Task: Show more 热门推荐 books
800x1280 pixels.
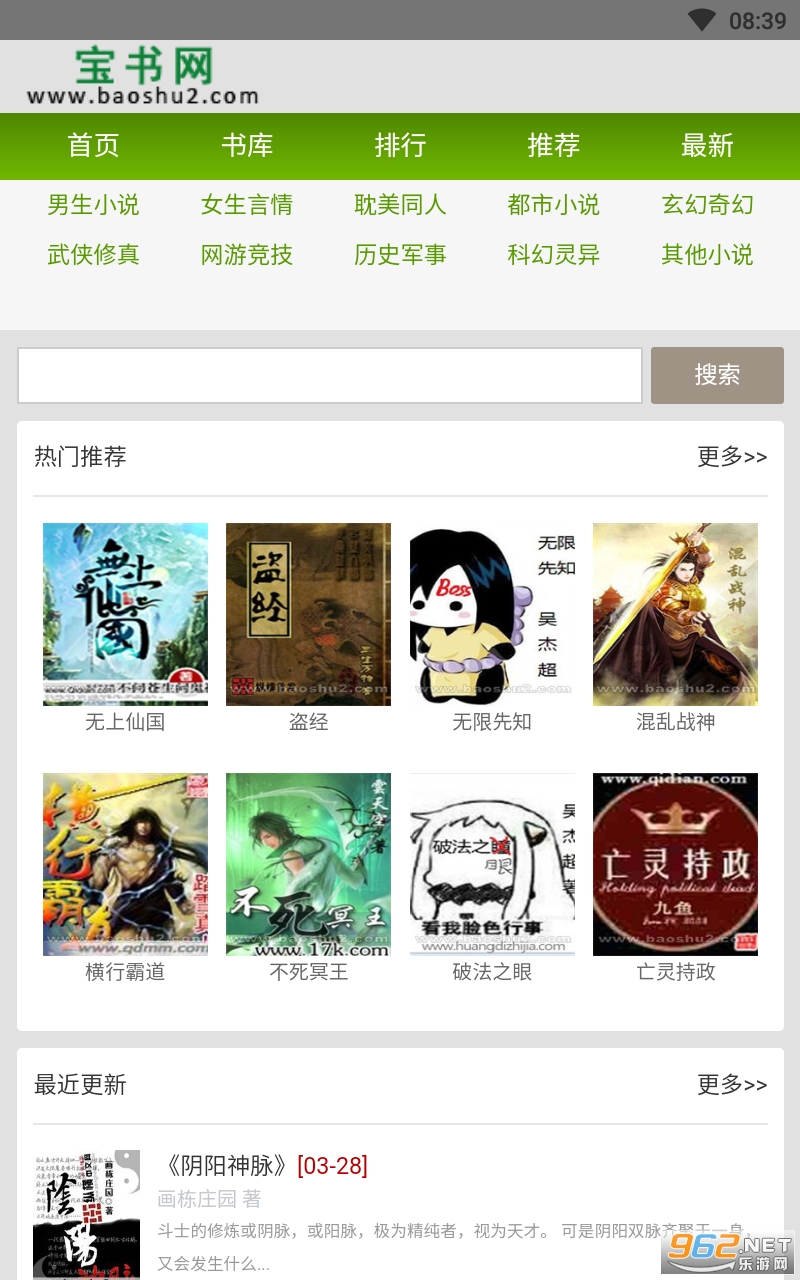Action: pyautogui.click(x=732, y=457)
